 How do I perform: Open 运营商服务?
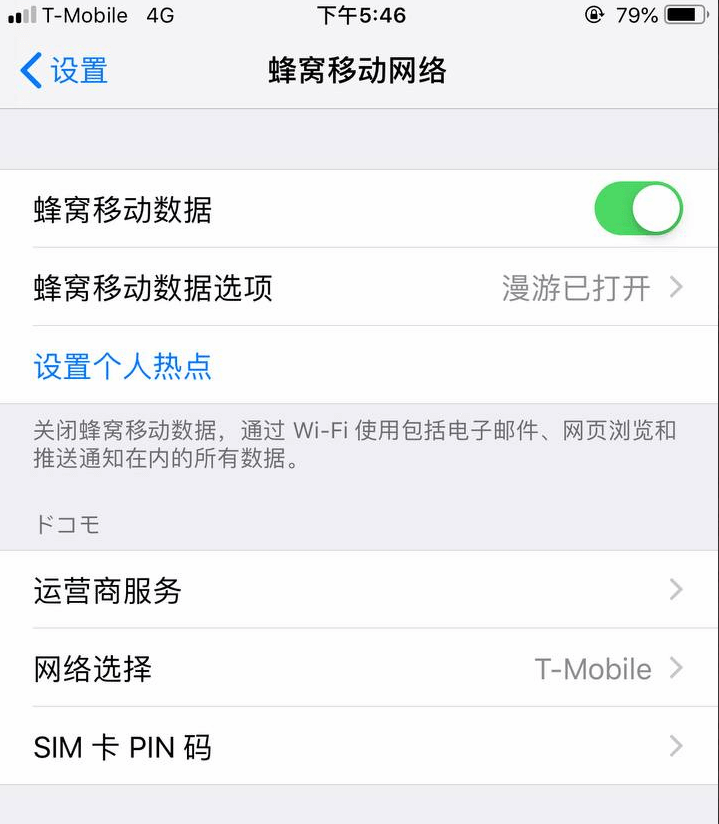pos(359,590)
